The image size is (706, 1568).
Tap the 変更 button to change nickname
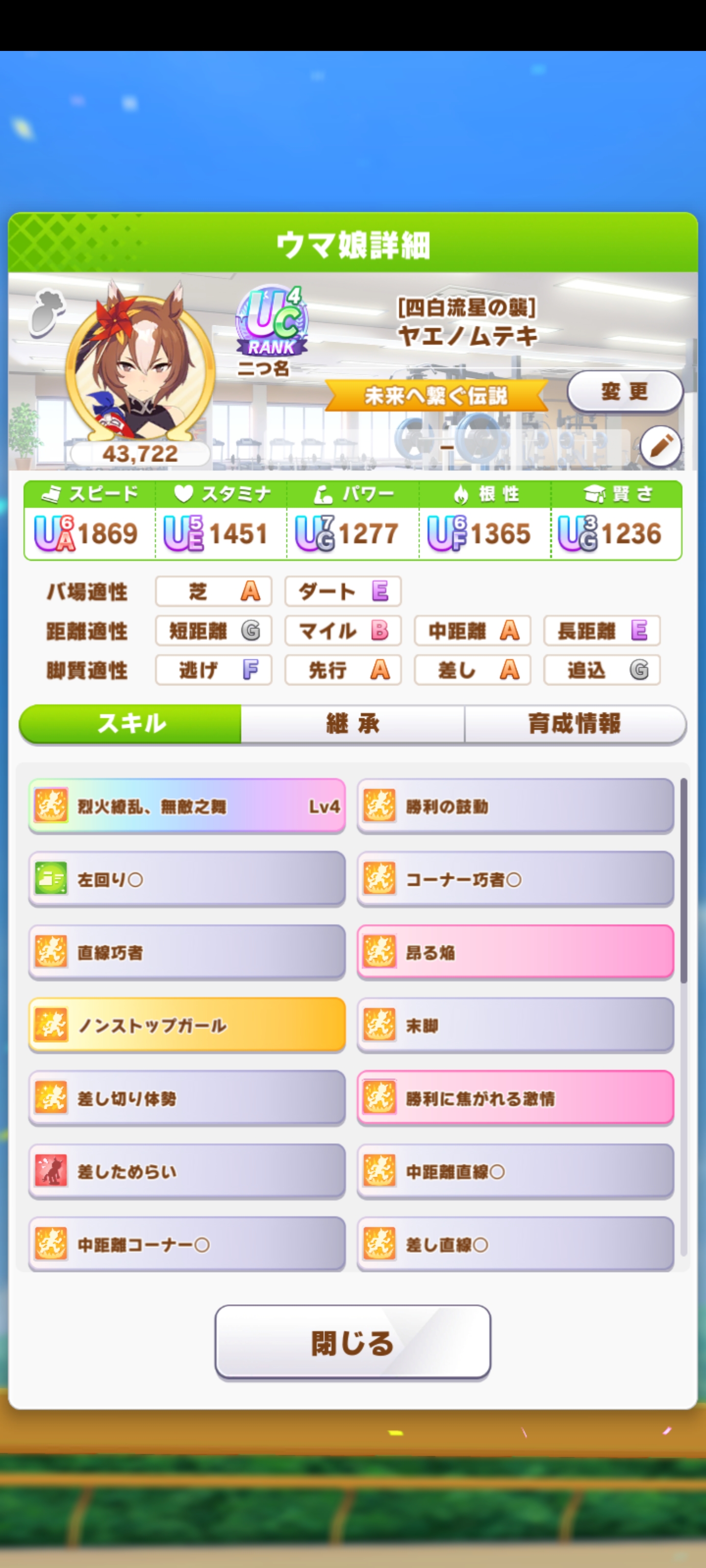click(x=625, y=392)
